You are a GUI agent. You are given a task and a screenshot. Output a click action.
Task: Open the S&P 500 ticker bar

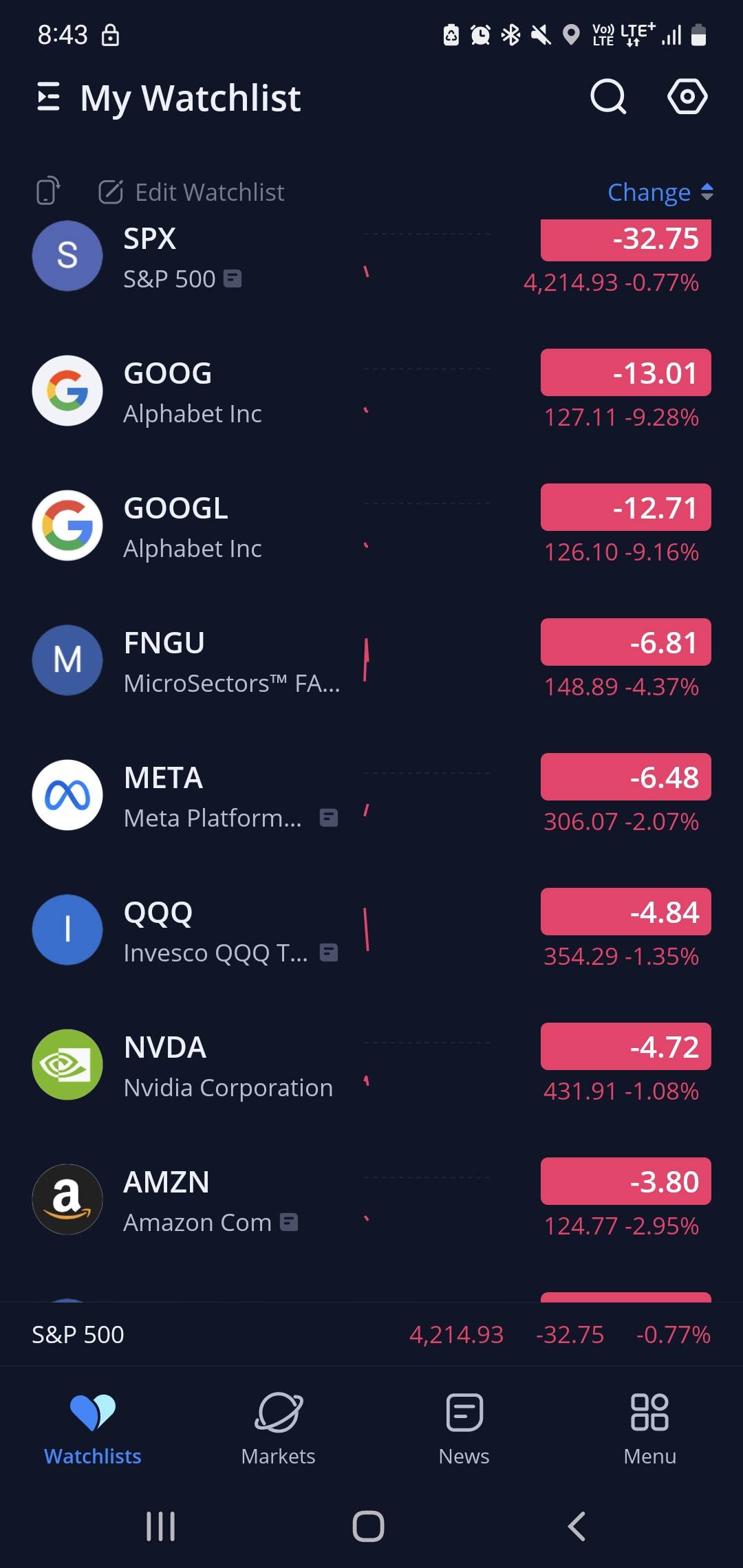point(371,1334)
